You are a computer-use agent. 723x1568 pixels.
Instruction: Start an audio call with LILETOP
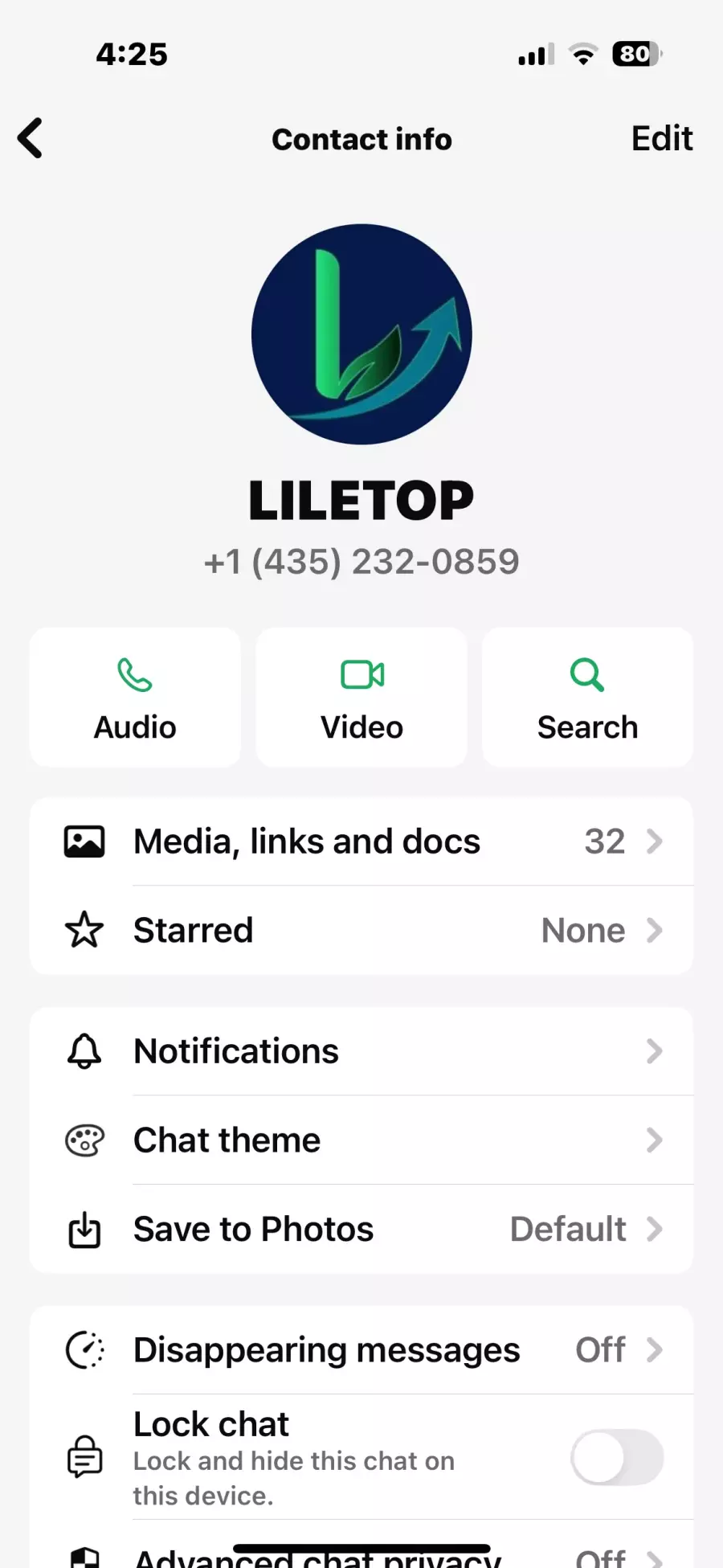[x=135, y=698]
